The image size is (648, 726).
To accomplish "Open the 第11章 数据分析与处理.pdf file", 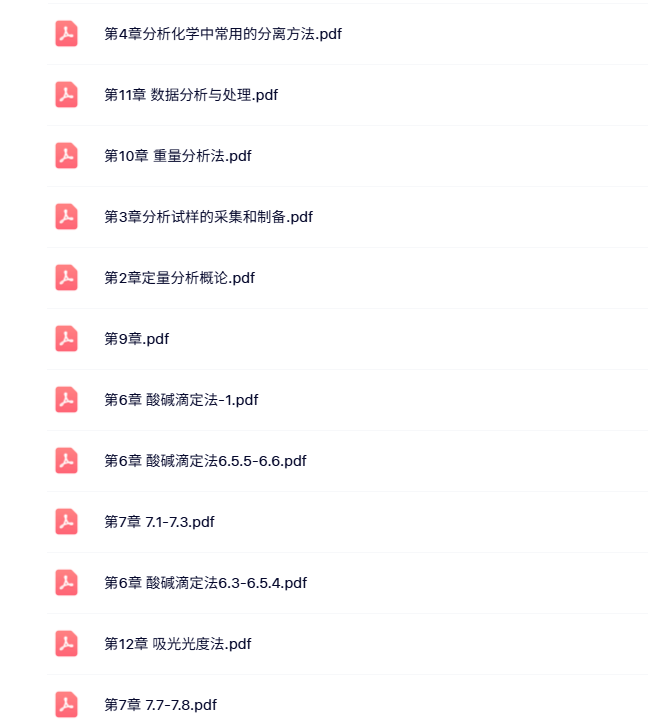I will [x=191, y=95].
